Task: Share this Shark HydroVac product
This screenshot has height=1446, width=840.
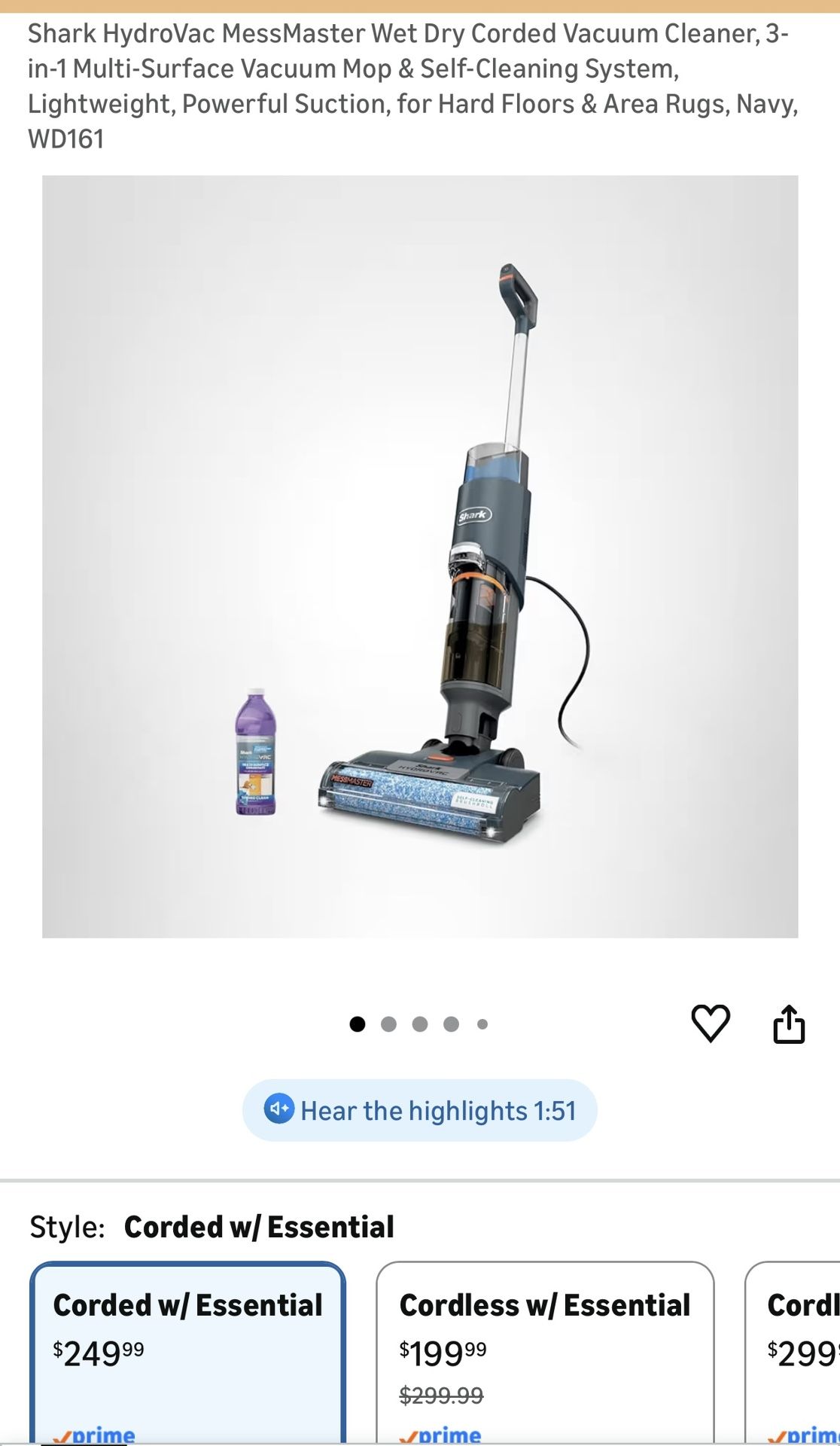Action: (x=789, y=1023)
